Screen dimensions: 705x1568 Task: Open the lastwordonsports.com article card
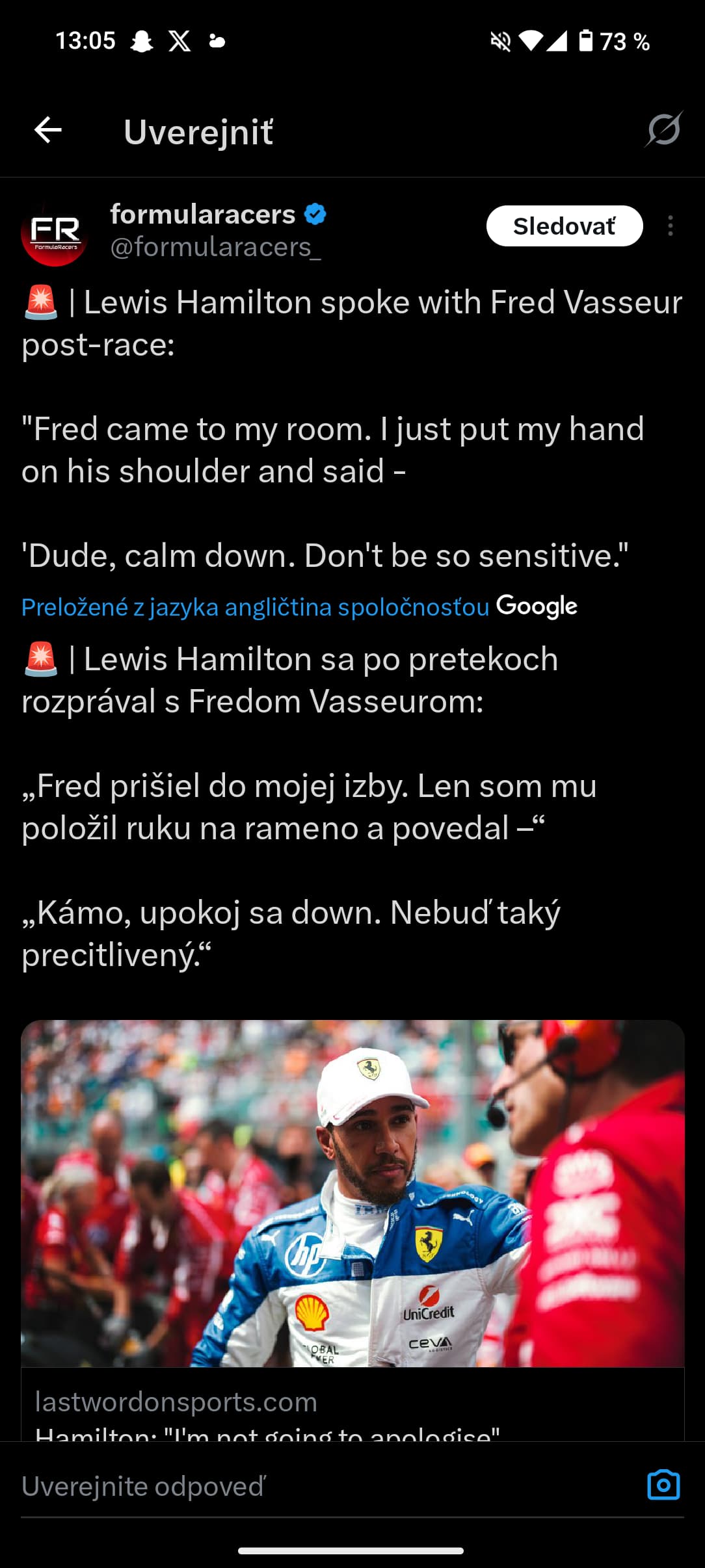pyautogui.click(x=352, y=1229)
